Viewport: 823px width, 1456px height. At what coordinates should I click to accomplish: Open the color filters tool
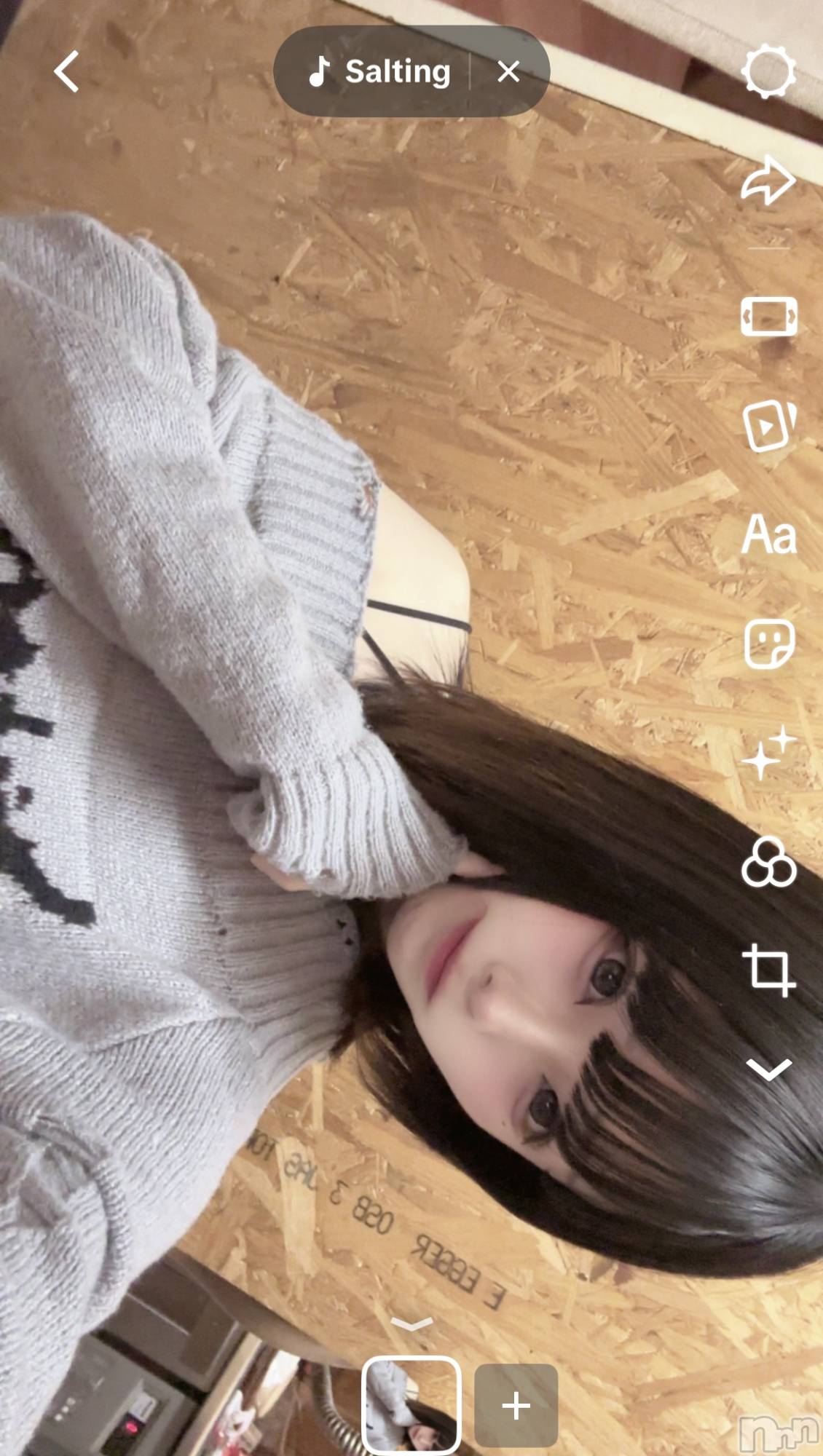click(x=768, y=863)
